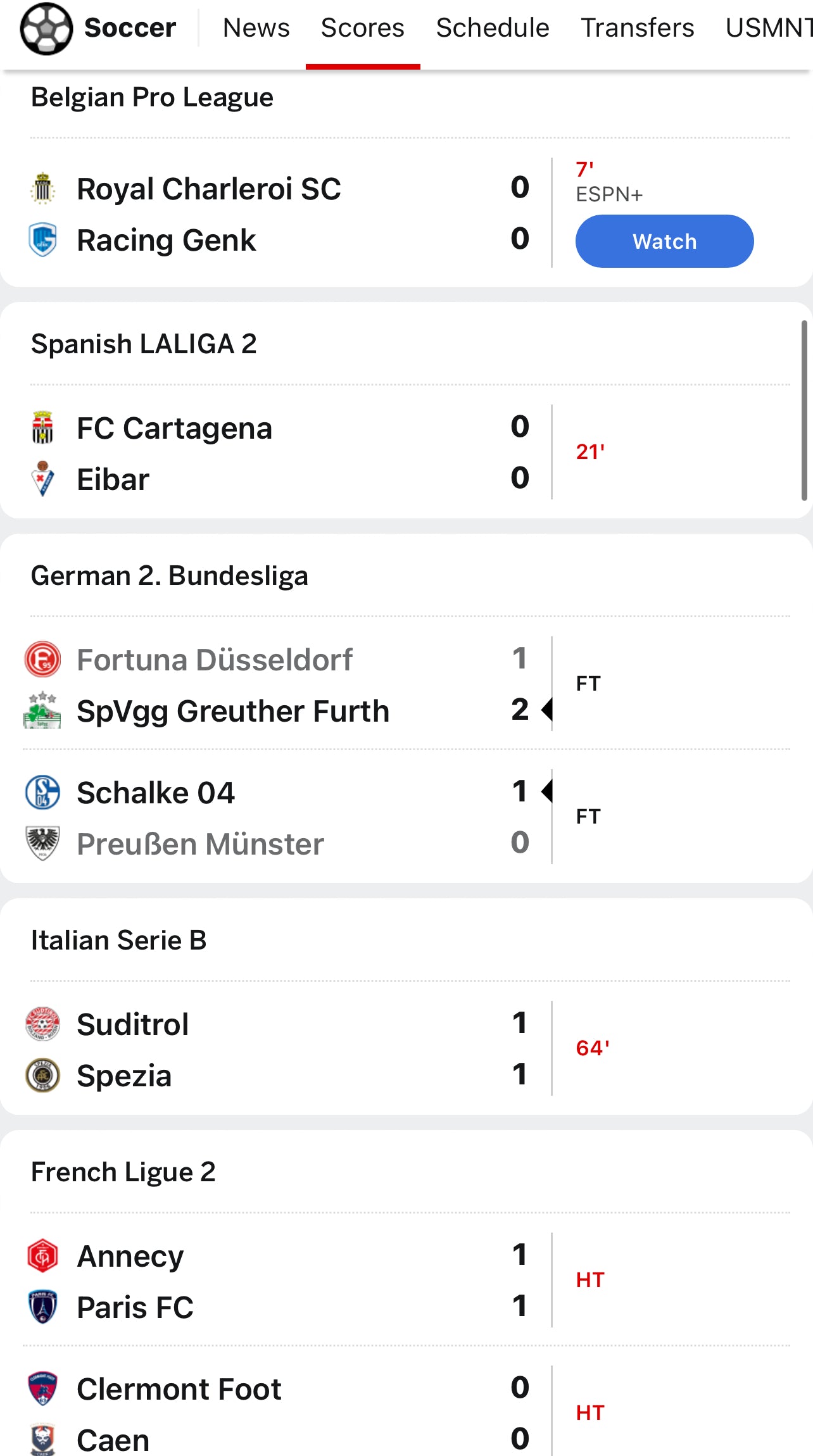Image resolution: width=813 pixels, height=1456 pixels.
Task: Switch to the Schedule tab
Action: point(493,28)
